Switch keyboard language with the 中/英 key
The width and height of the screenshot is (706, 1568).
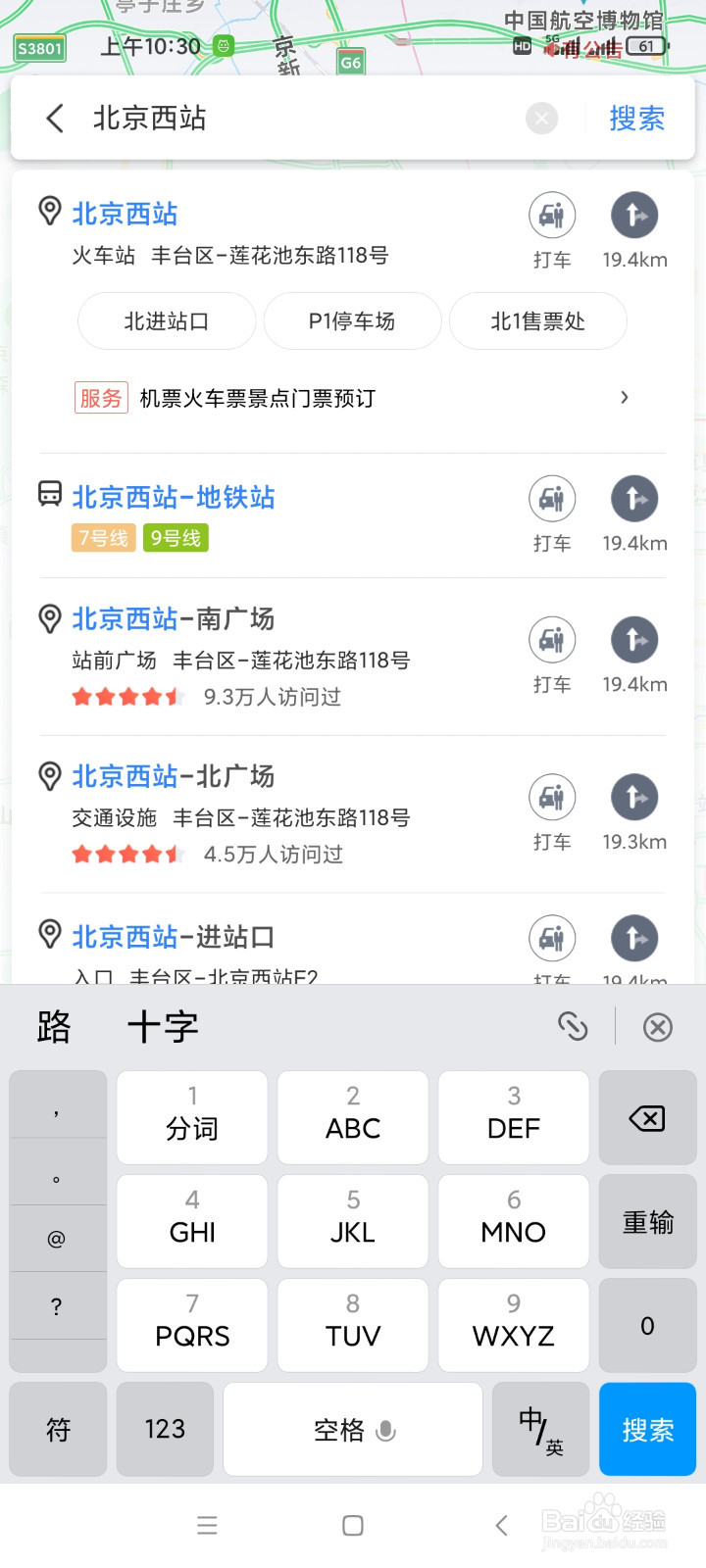coord(540,1430)
